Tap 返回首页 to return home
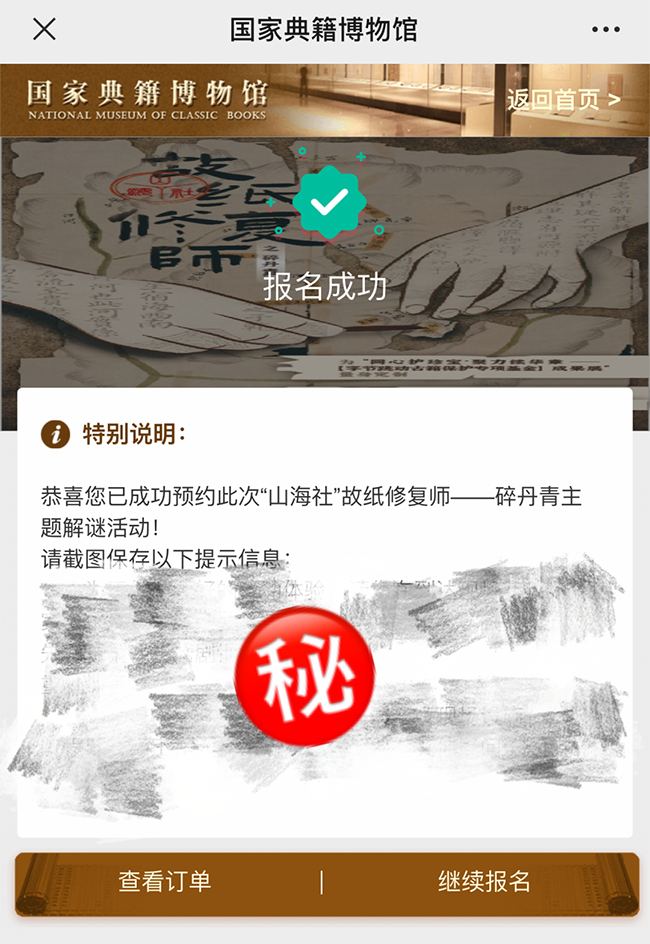Viewport: 650px width, 944px height. click(562, 99)
